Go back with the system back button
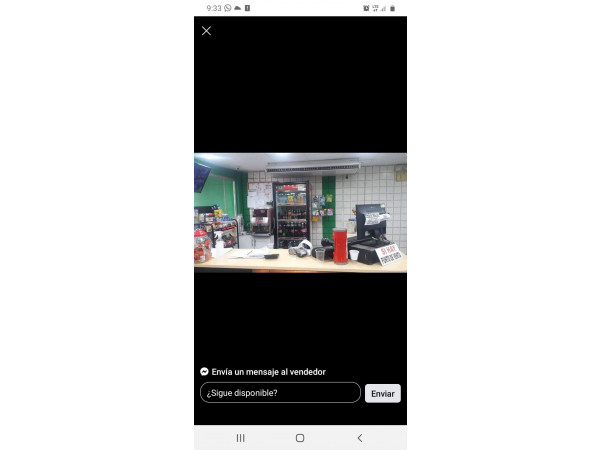Image resolution: width=600 pixels, height=450 pixels. [x=360, y=438]
